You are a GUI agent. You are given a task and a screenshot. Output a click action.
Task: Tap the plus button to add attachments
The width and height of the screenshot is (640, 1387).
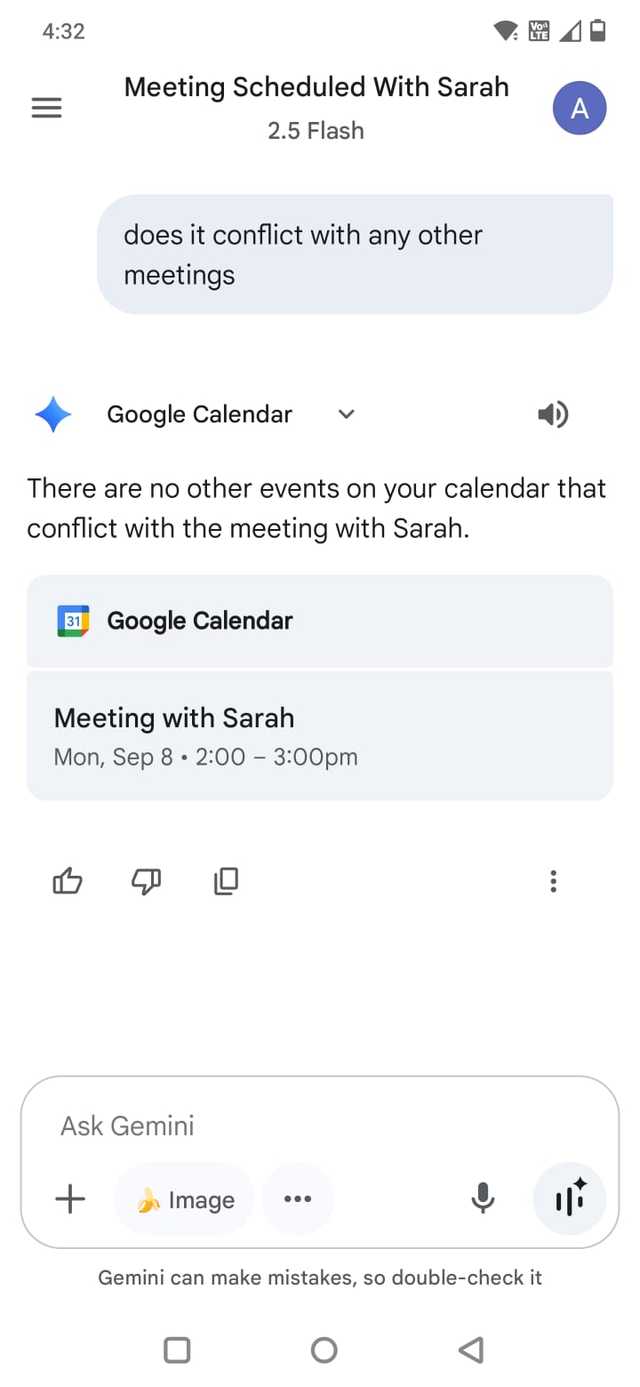click(70, 1199)
